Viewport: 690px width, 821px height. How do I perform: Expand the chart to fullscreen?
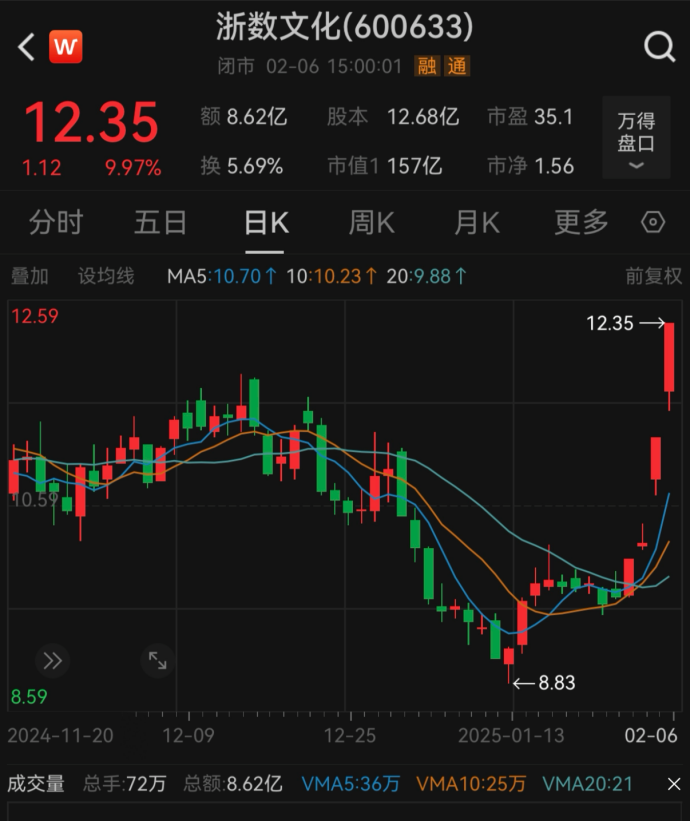[x=157, y=660]
